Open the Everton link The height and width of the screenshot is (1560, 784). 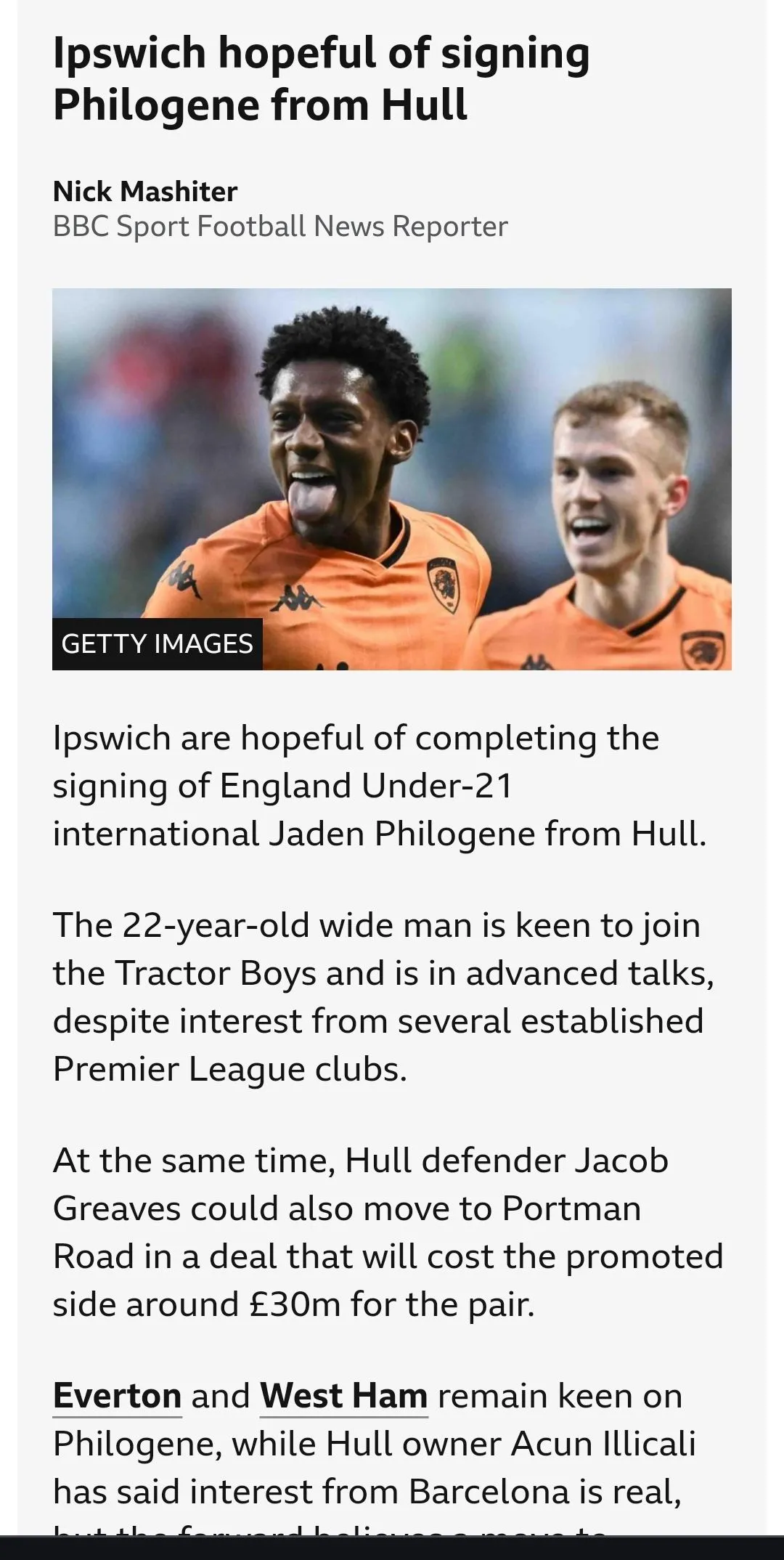pyautogui.click(x=117, y=1396)
